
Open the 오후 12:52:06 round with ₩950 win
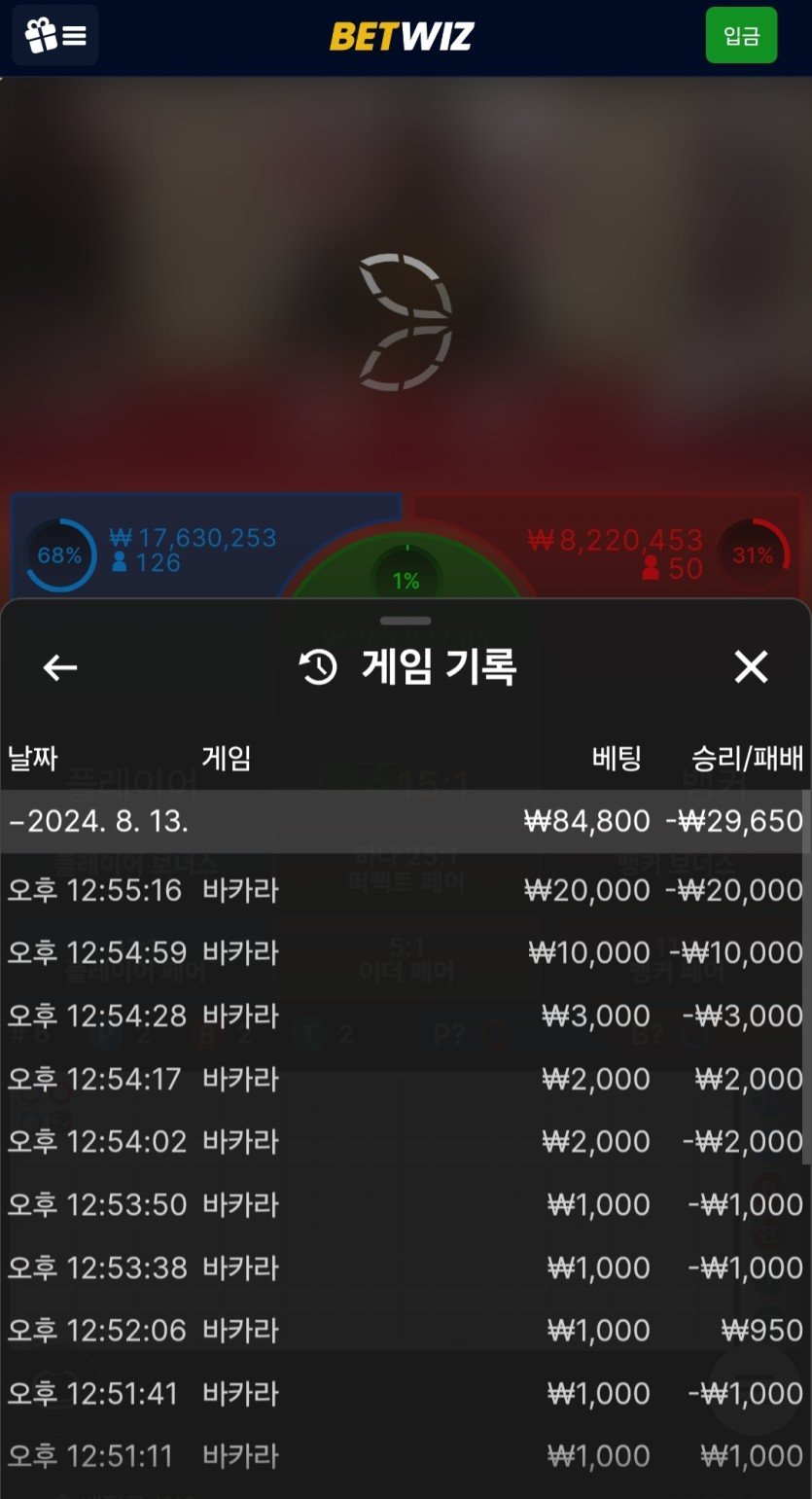[x=405, y=1330]
